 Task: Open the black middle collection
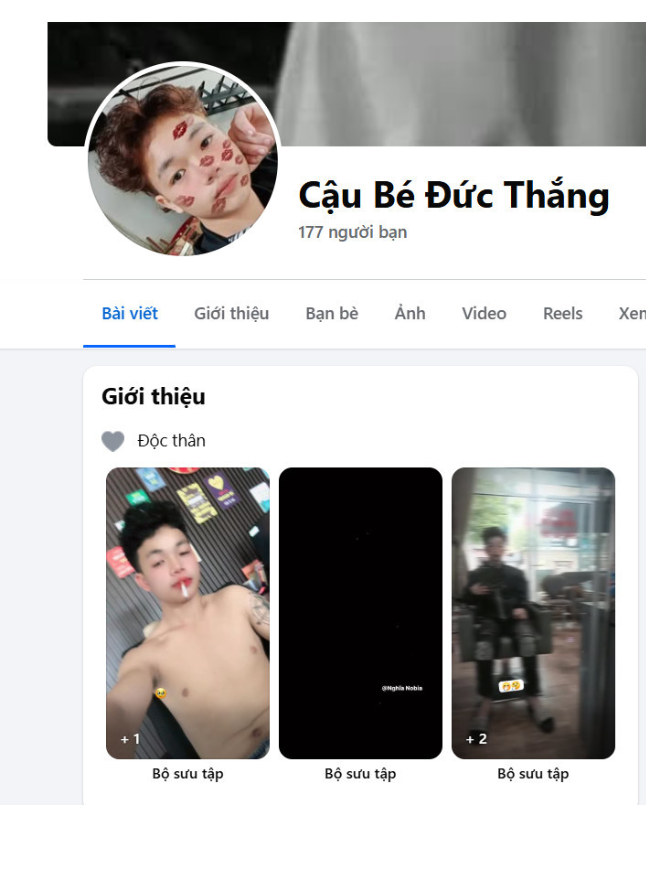coord(360,612)
